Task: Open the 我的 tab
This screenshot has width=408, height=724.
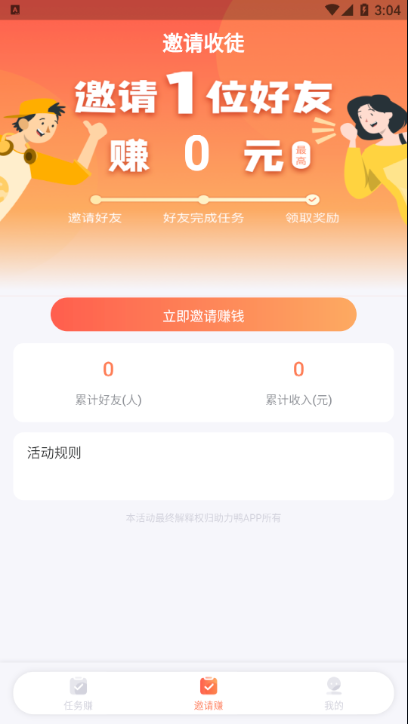Action: coord(334,693)
